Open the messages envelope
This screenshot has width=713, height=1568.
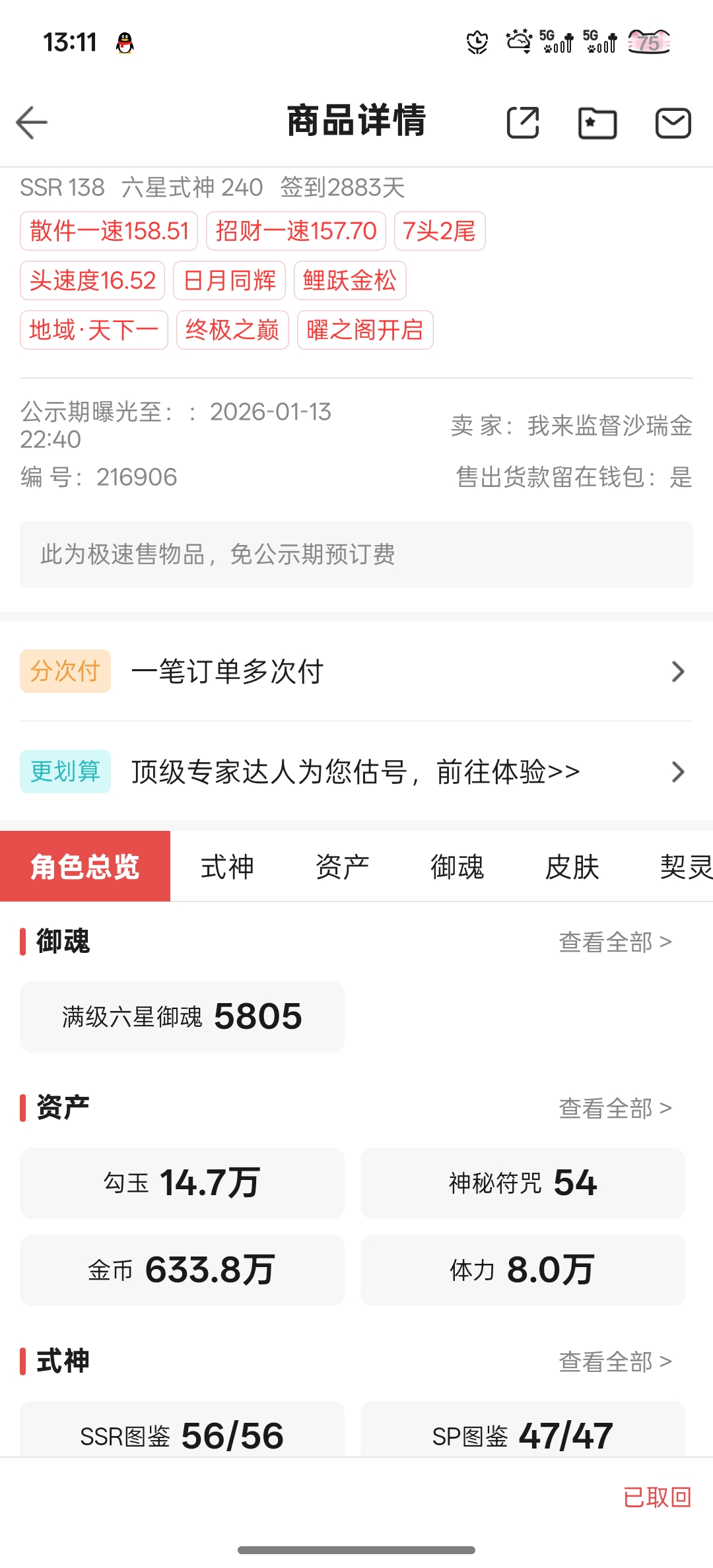(x=673, y=123)
